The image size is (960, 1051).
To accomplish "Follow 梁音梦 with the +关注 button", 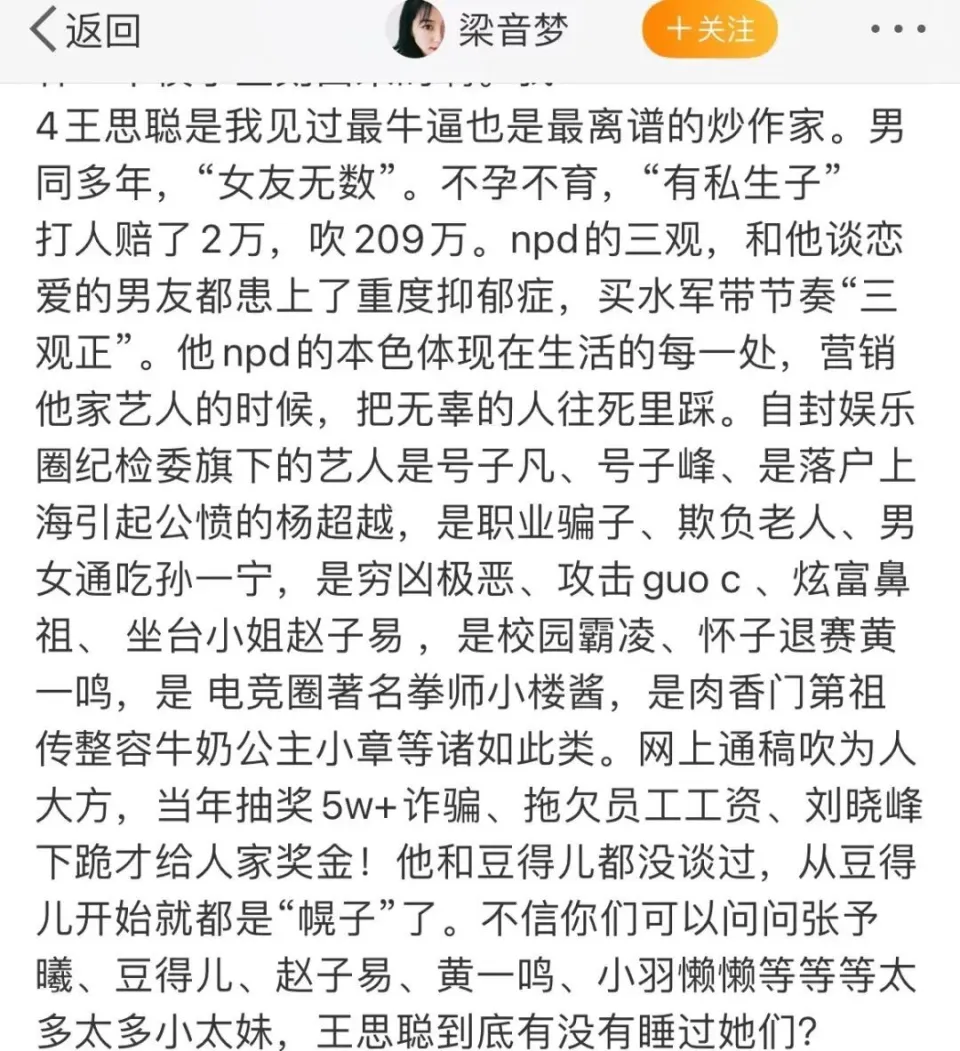I will (x=710, y=29).
